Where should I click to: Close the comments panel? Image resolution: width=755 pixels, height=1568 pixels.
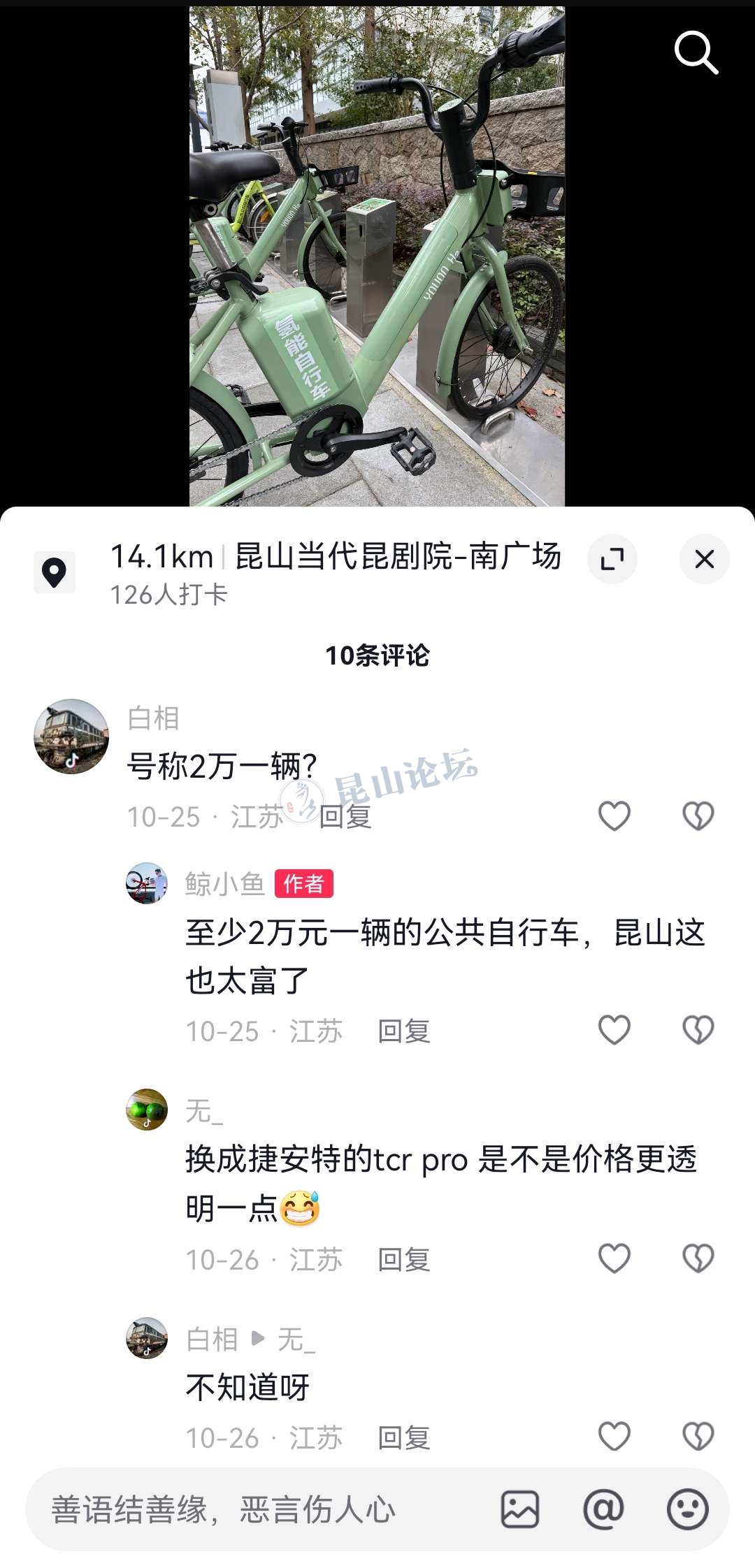coord(704,559)
